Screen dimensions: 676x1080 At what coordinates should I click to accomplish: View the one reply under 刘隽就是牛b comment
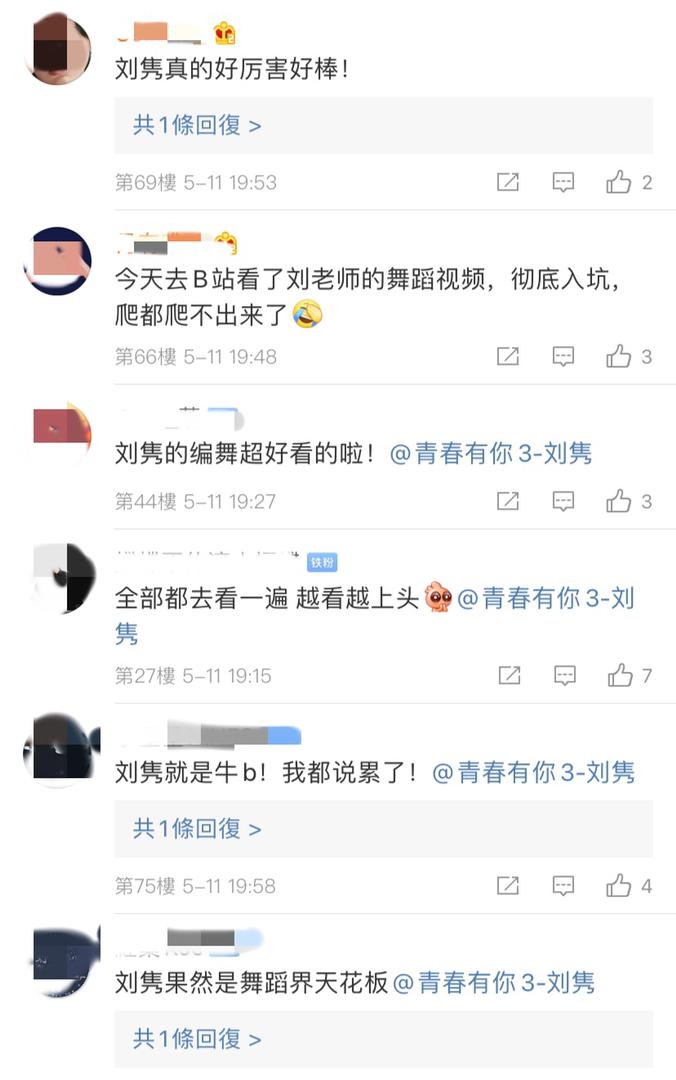197,829
